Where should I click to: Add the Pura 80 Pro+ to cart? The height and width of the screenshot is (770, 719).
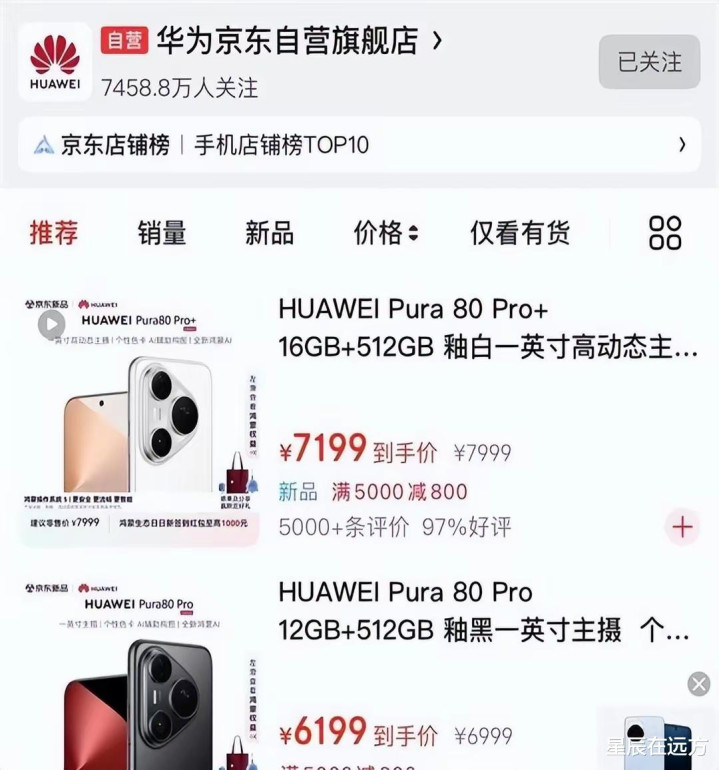pos(682,526)
